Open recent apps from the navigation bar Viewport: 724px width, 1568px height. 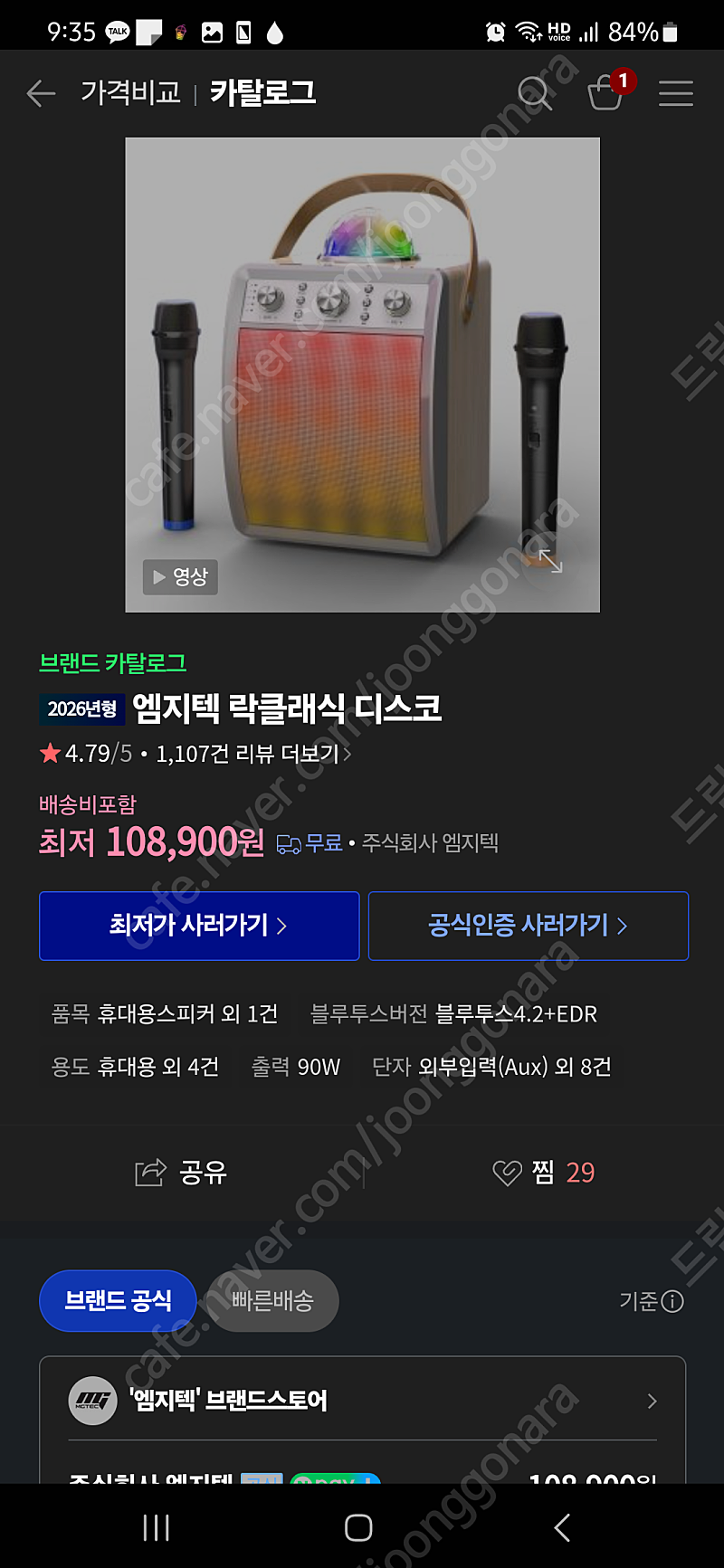(x=157, y=1528)
